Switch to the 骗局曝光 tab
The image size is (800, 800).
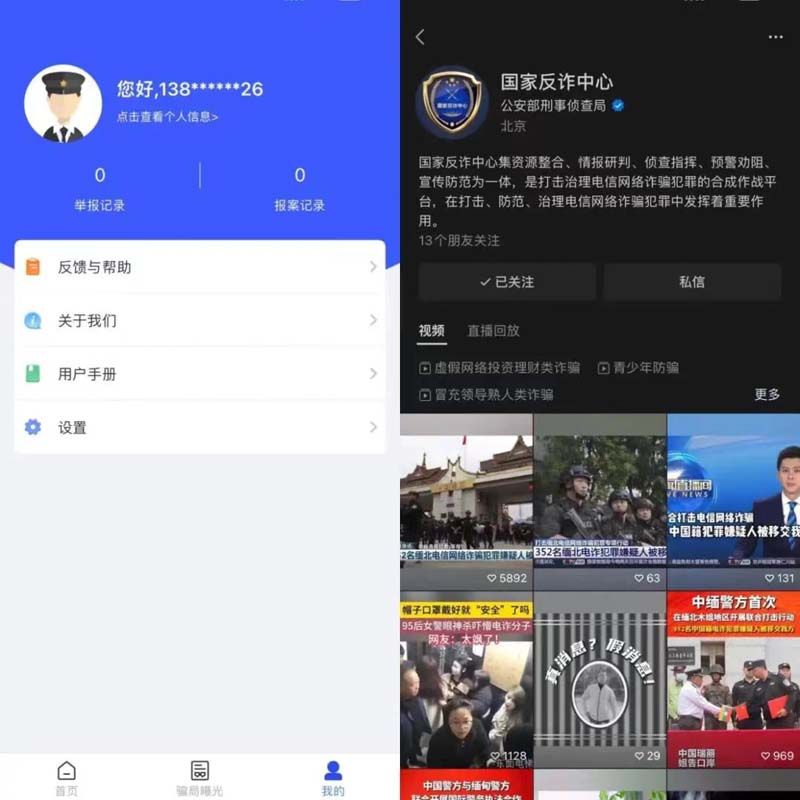click(x=200, y=777)
